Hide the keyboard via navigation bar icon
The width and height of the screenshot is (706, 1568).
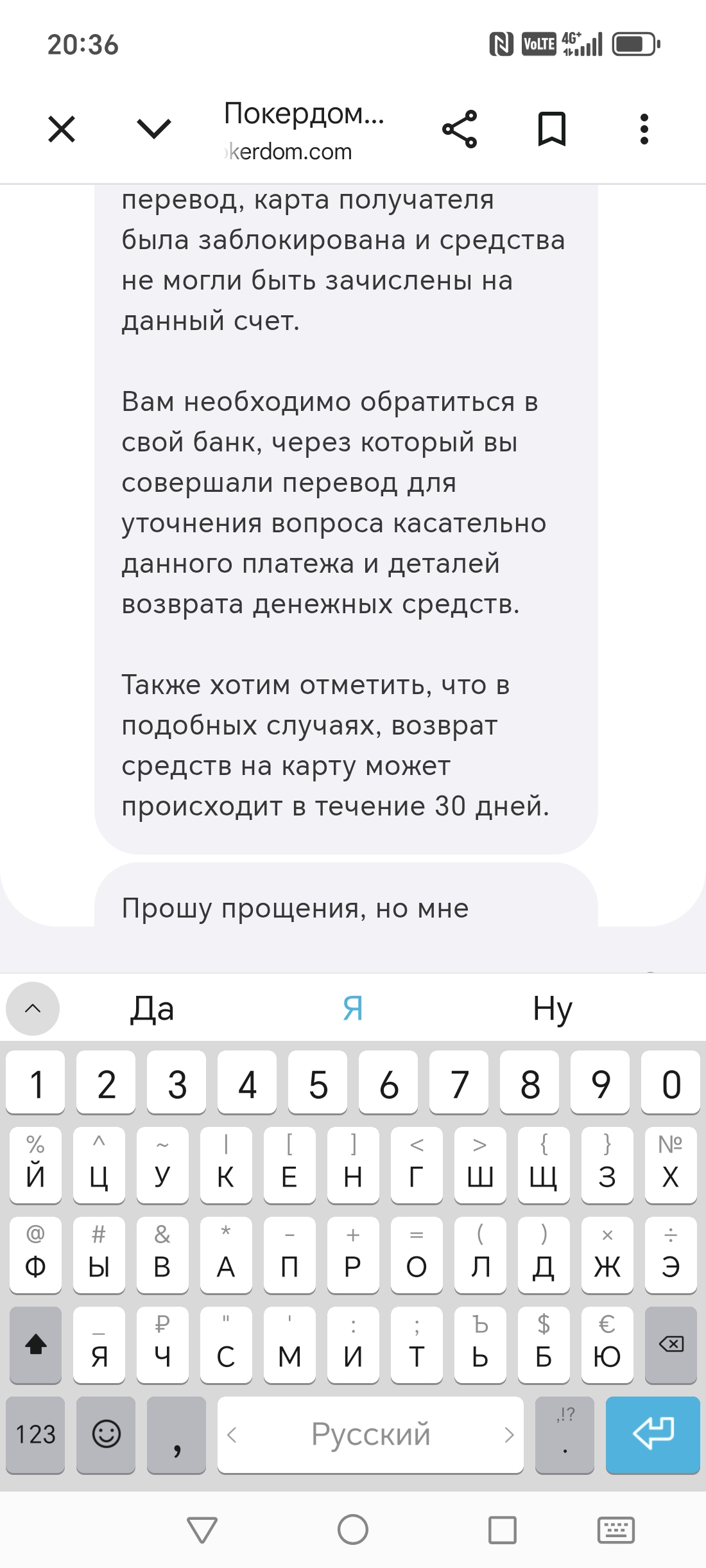pos(616,1530)
